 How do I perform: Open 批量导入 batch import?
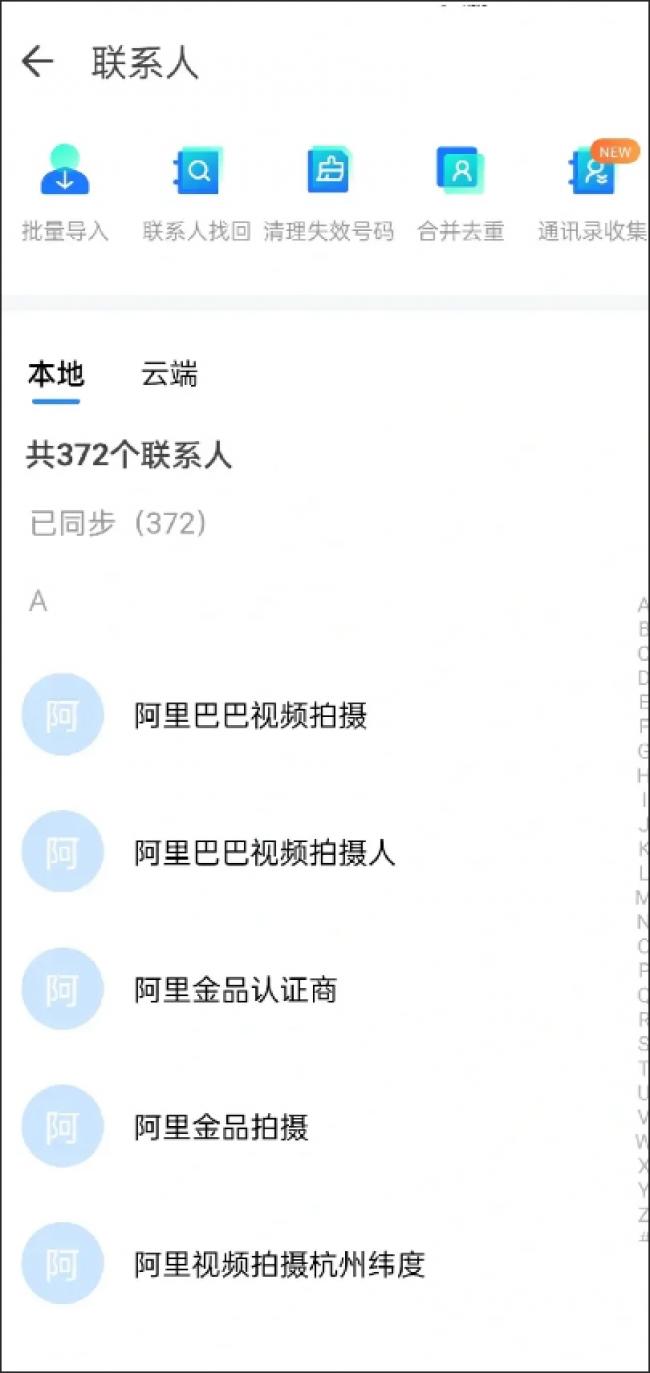(x=65, y=192)
